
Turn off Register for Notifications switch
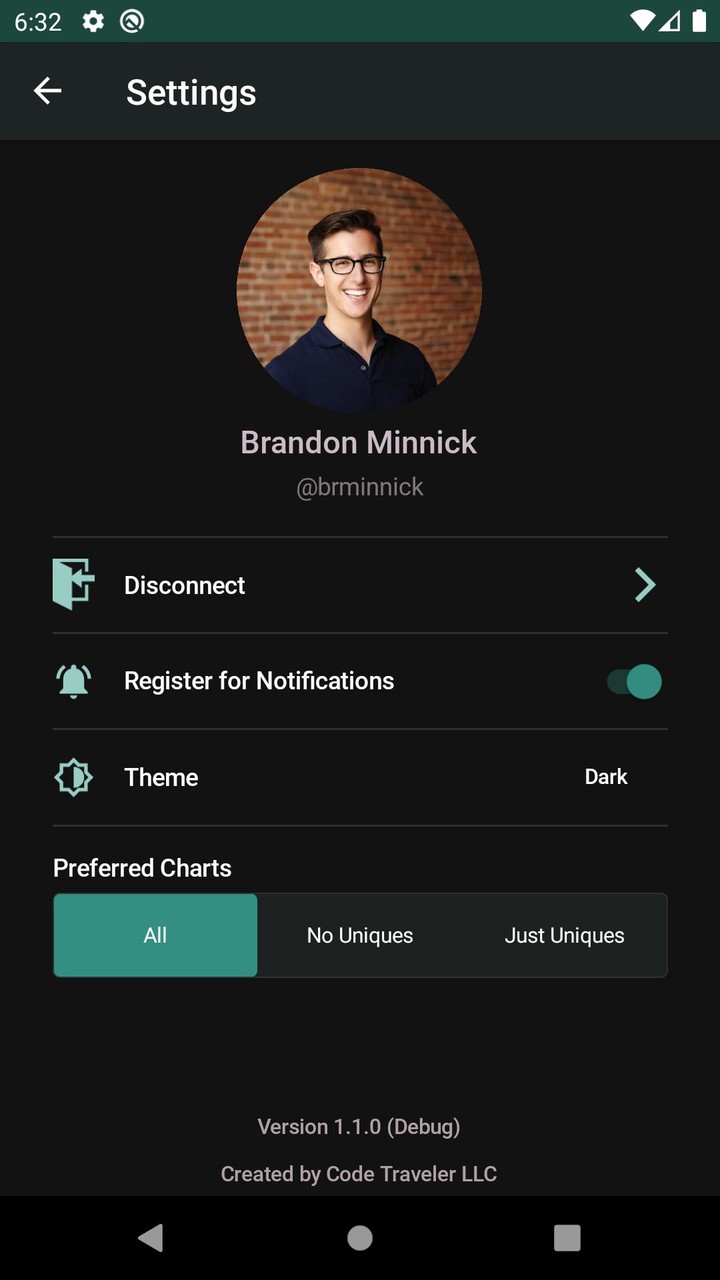click(x=634, y=682)
